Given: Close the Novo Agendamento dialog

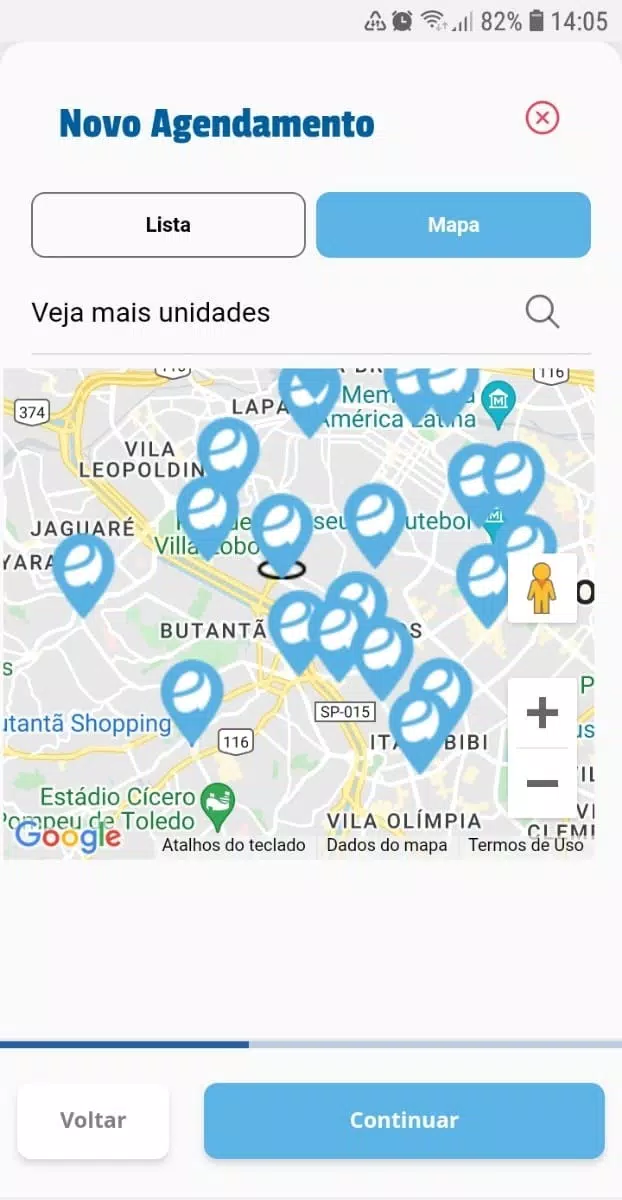Looking at the screenshot, I should coord(542,118).
